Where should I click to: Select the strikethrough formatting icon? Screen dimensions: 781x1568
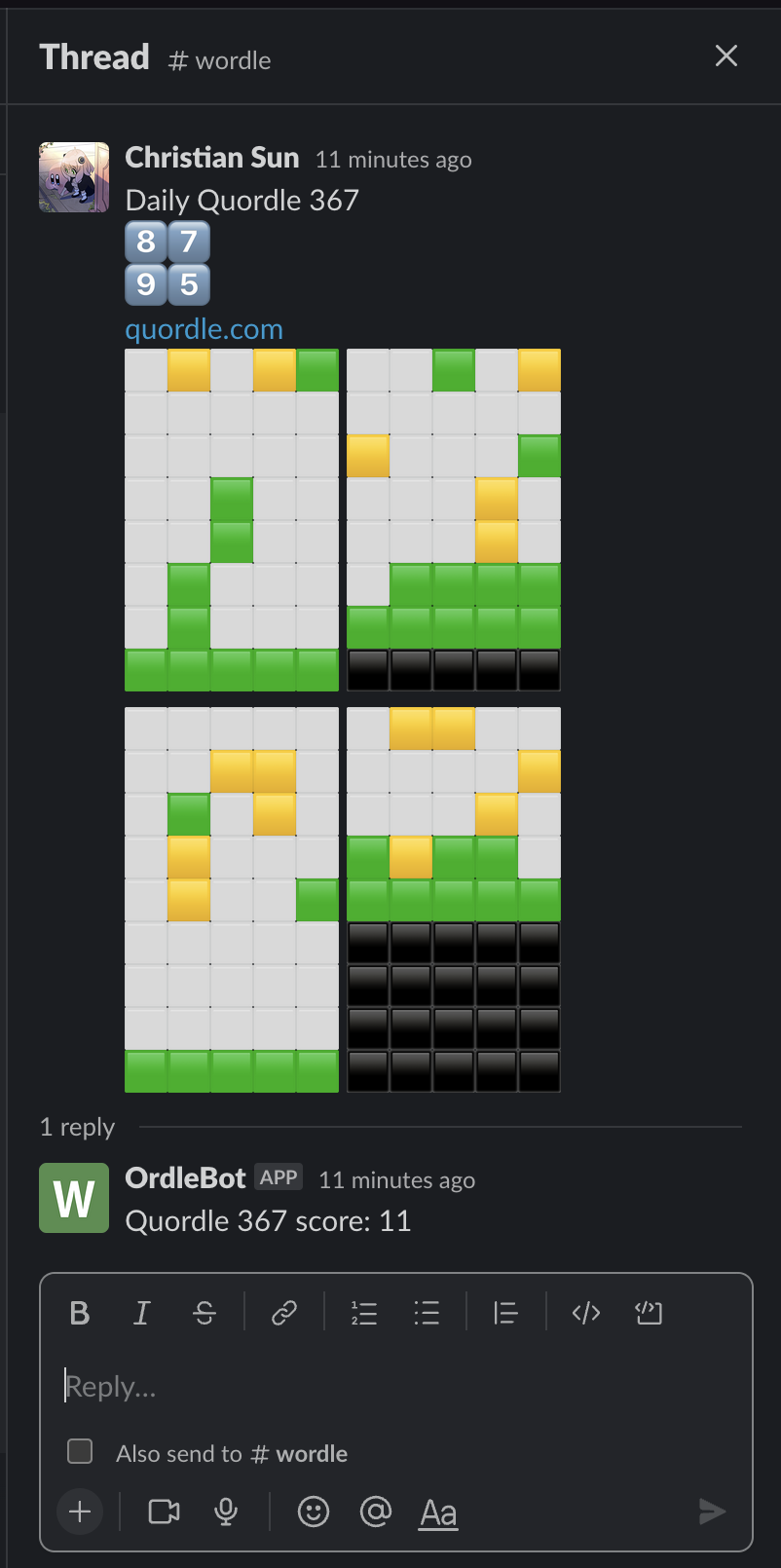[x=205, y=1312]
